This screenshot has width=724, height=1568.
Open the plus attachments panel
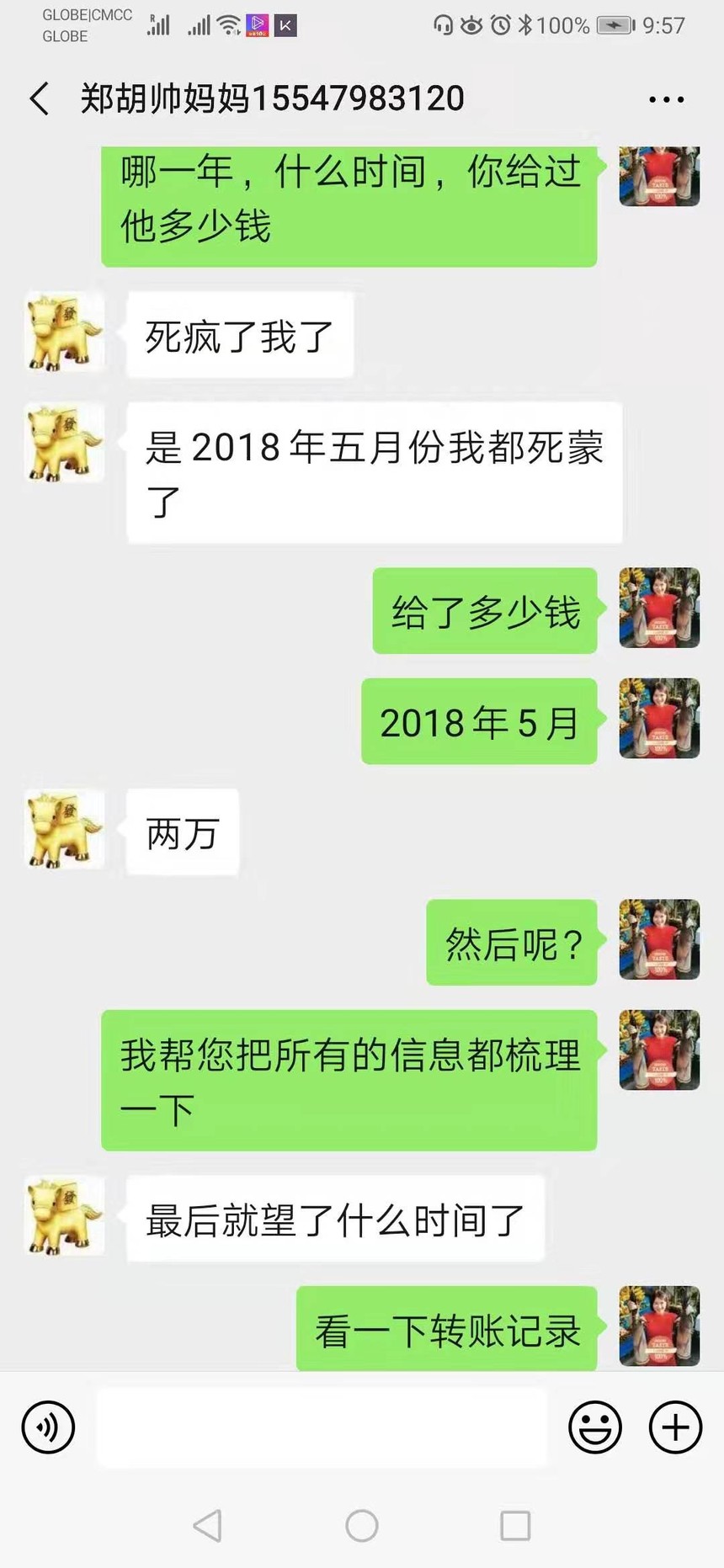[675, 1427]
